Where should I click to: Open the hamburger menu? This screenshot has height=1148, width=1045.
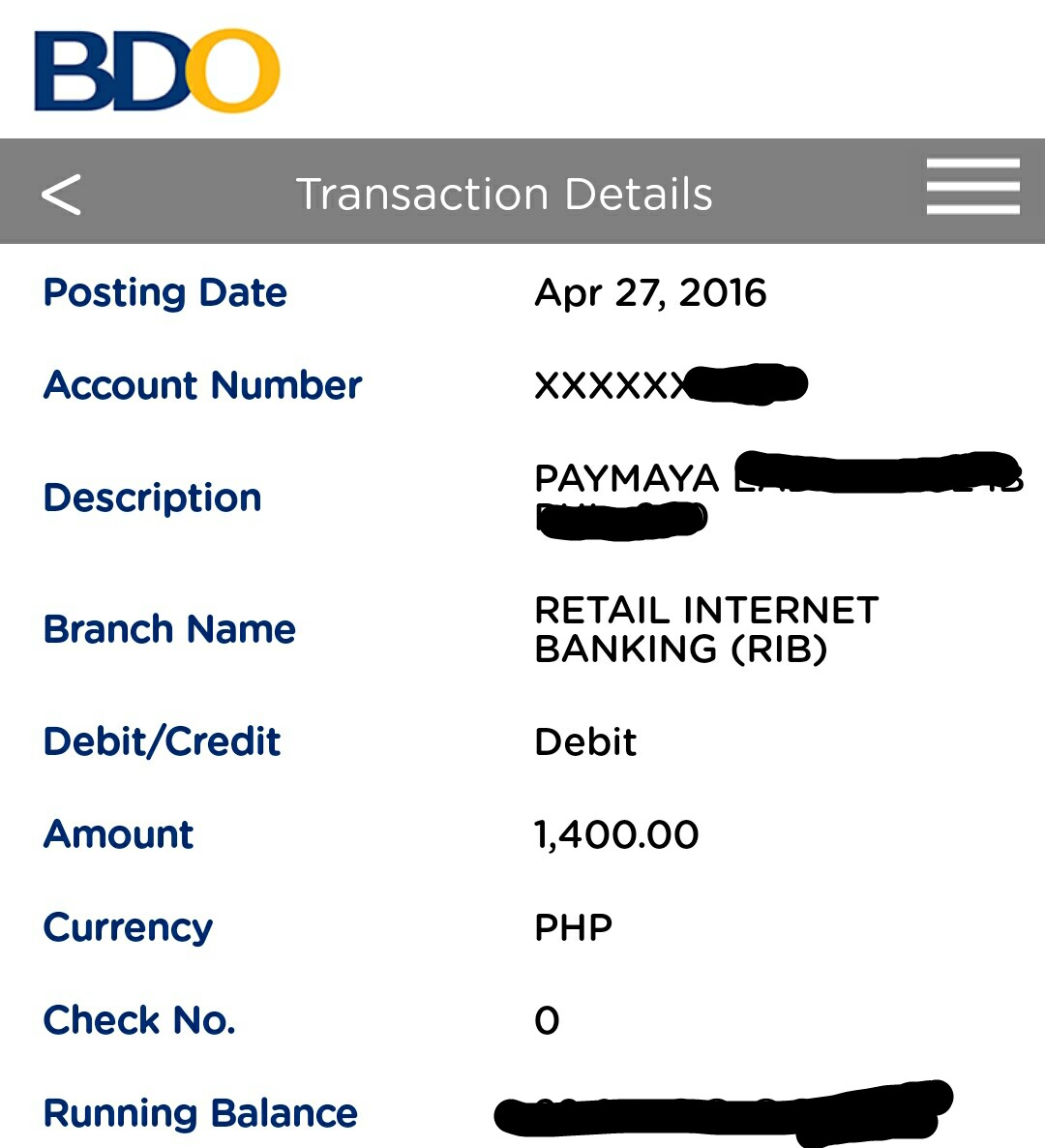coord(971,186)
